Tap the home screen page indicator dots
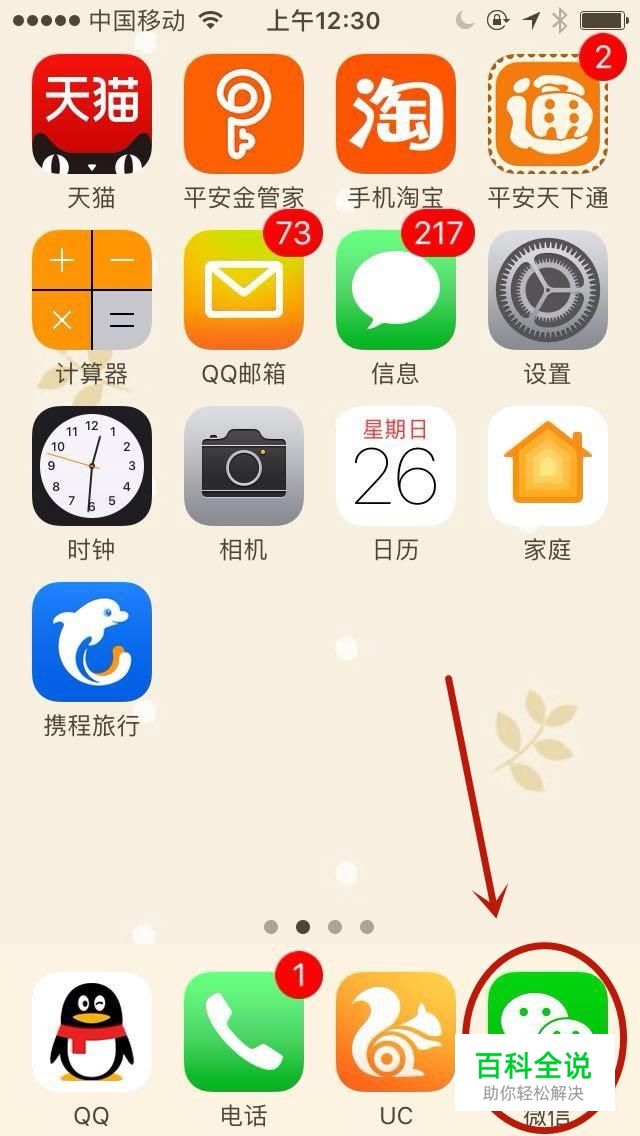Screen dimensions: 640x1136 (319, 927)
